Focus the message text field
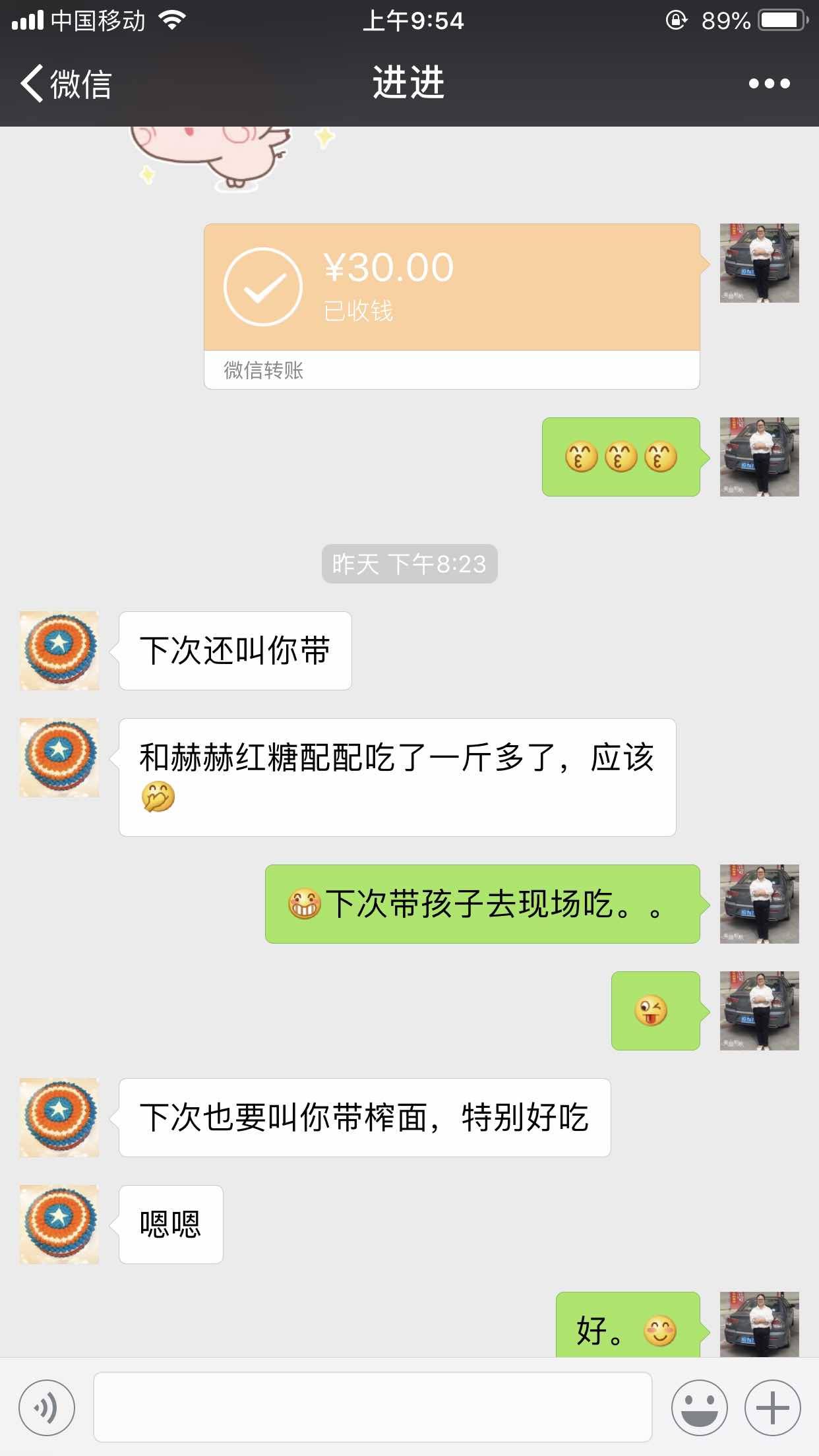Viewport: 819px width, 1456px height. (x=373, y=1408)
